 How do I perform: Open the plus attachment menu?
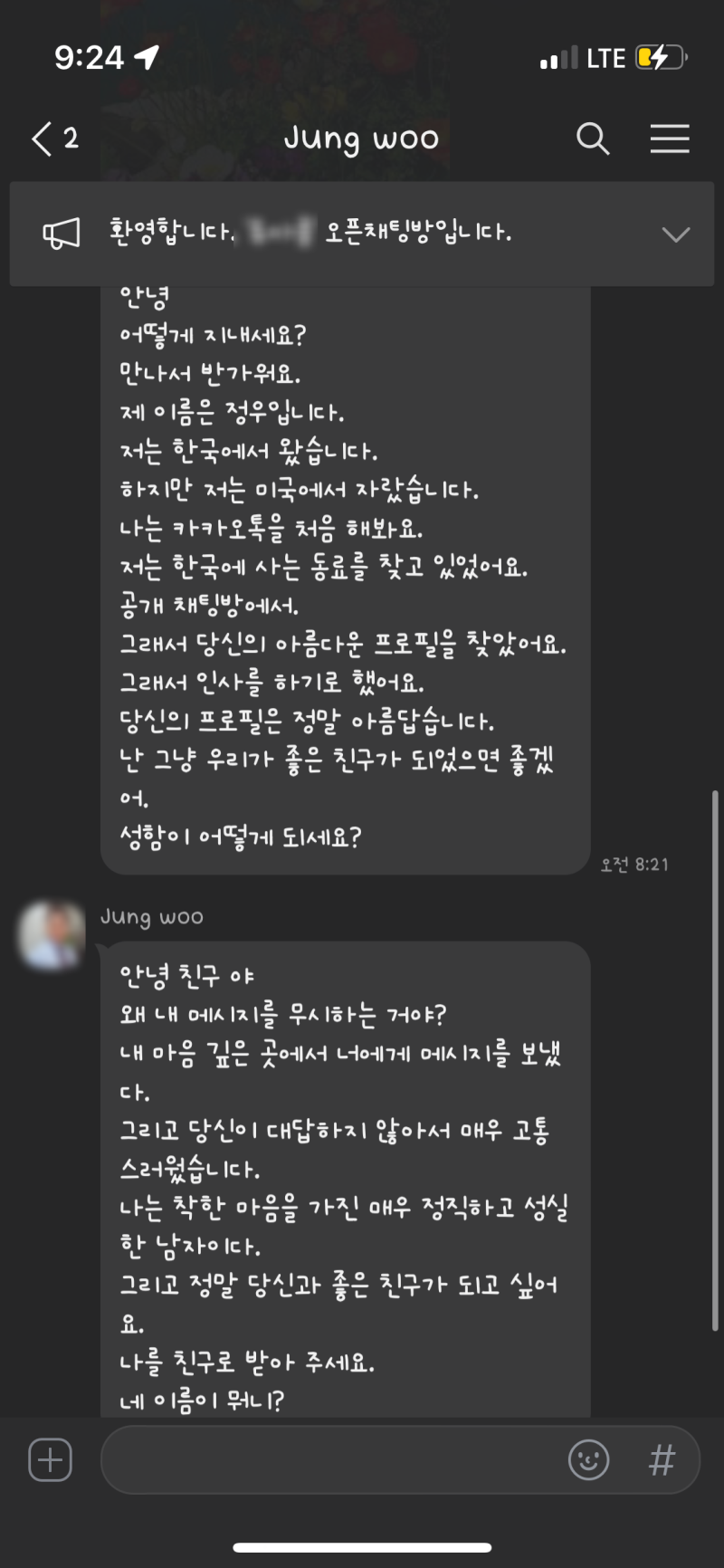(x=51, y=1459)
